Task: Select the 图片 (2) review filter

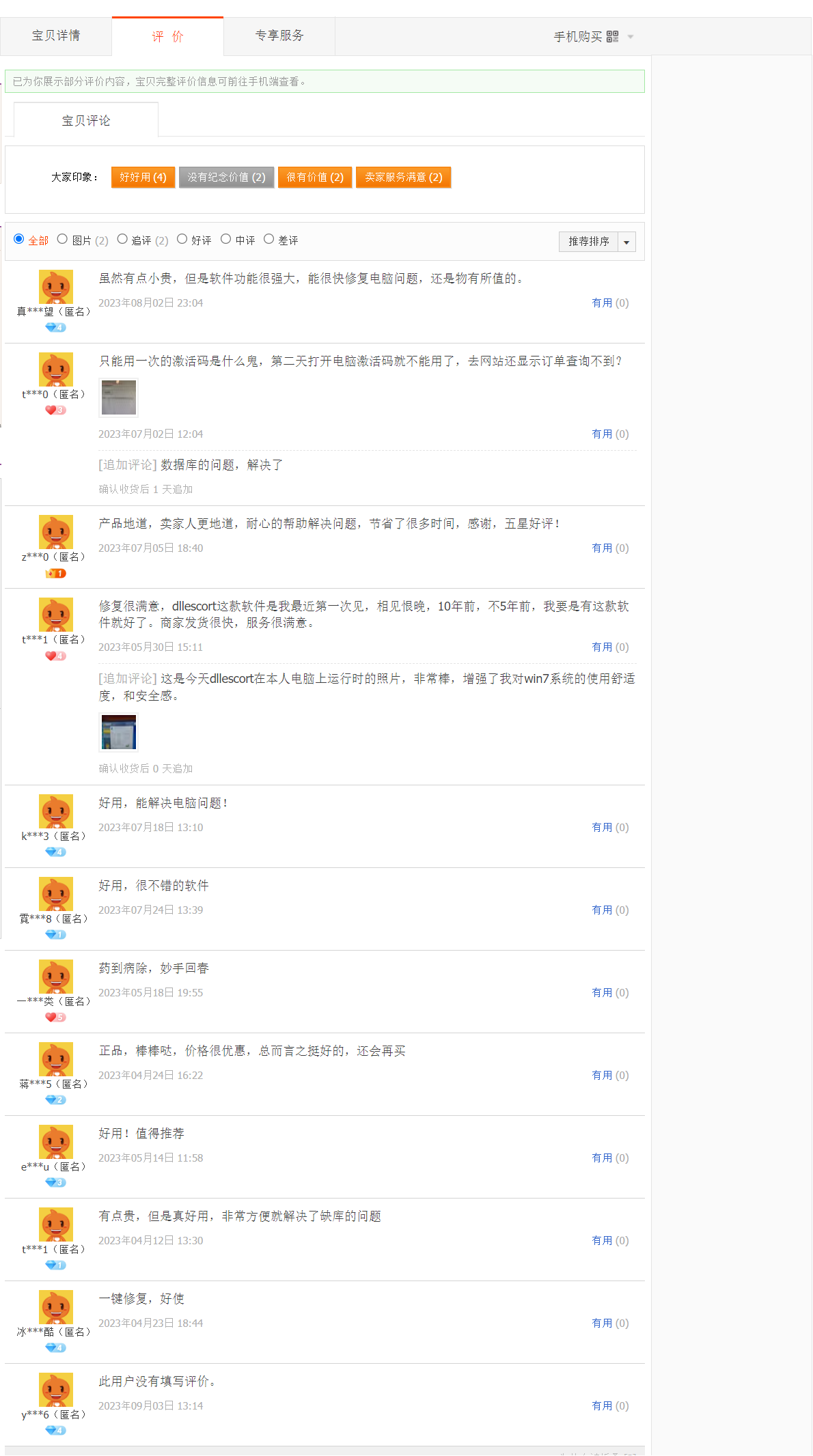Action: click(62, 239)
